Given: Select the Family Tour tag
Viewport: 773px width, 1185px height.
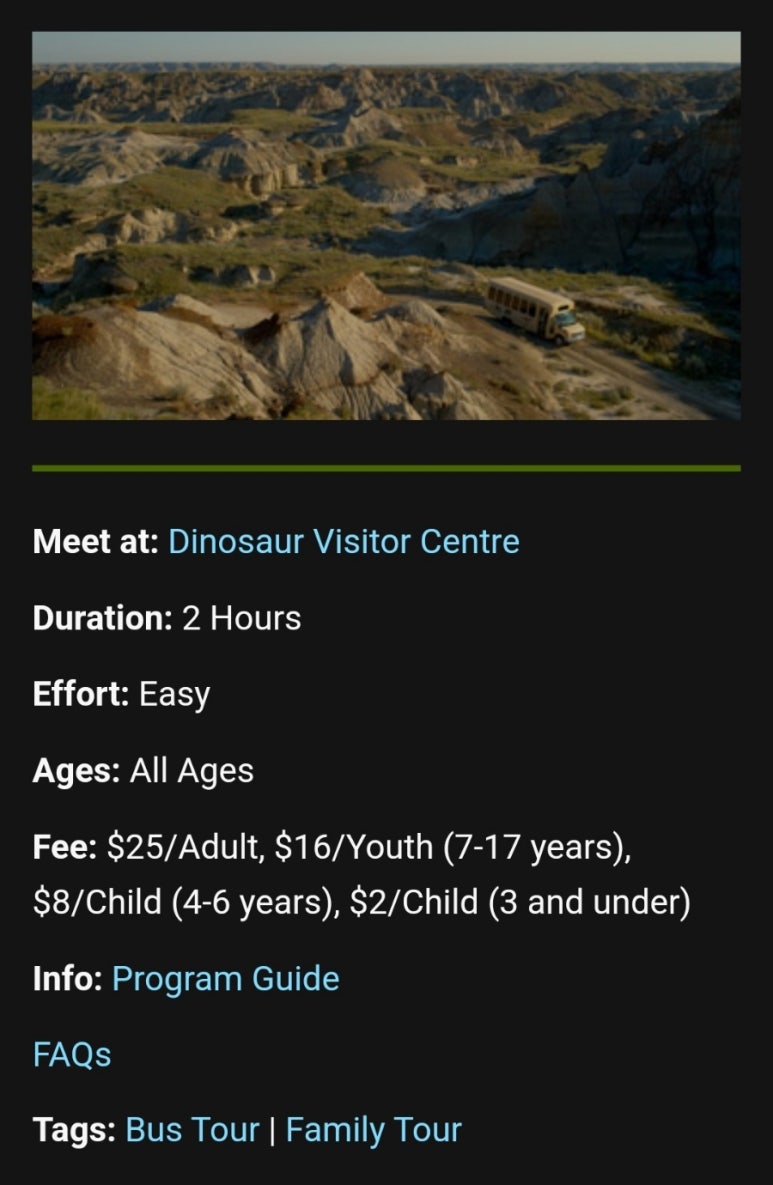Looking at the screenshot, I should point(373,1130).
